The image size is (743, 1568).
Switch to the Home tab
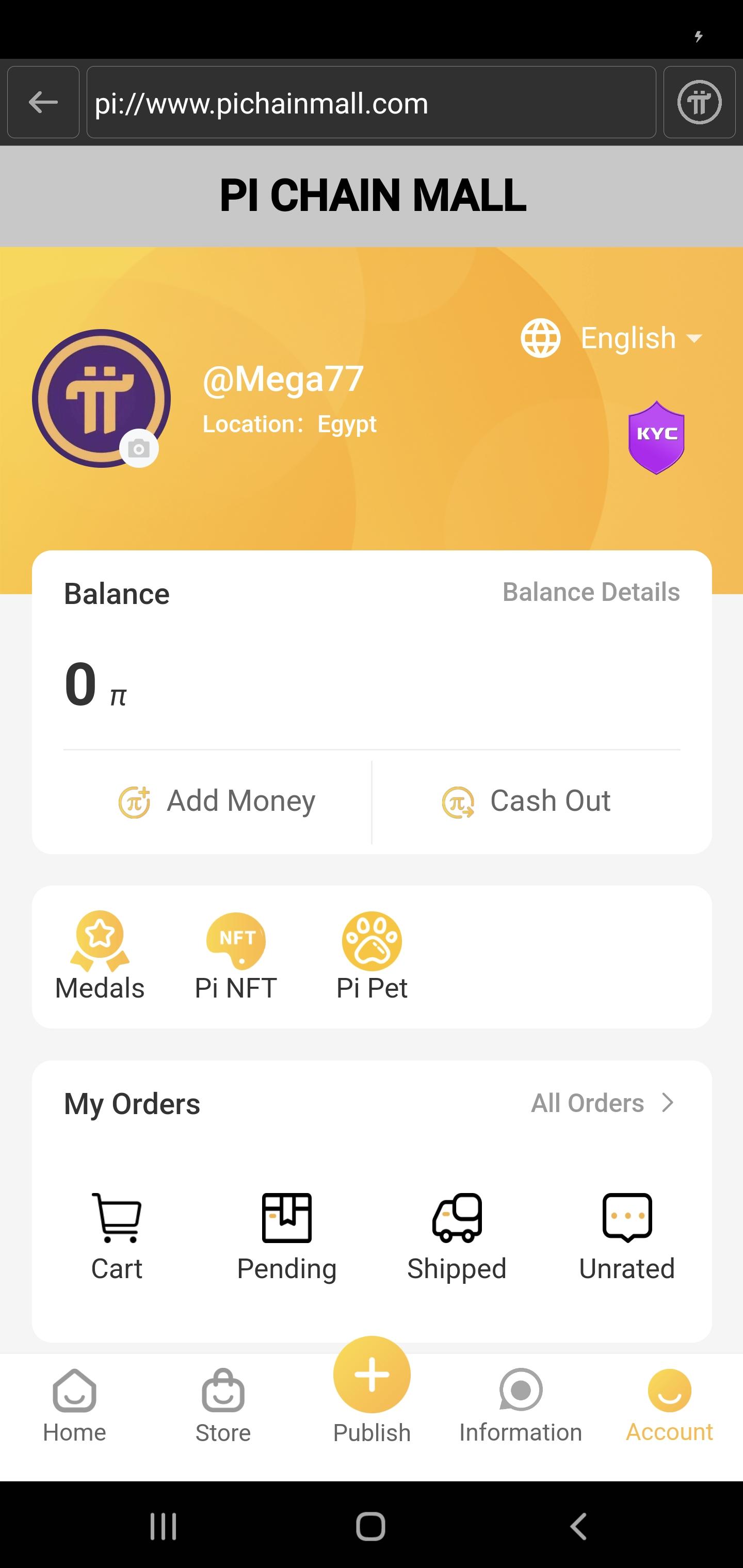click(74, 1407)
